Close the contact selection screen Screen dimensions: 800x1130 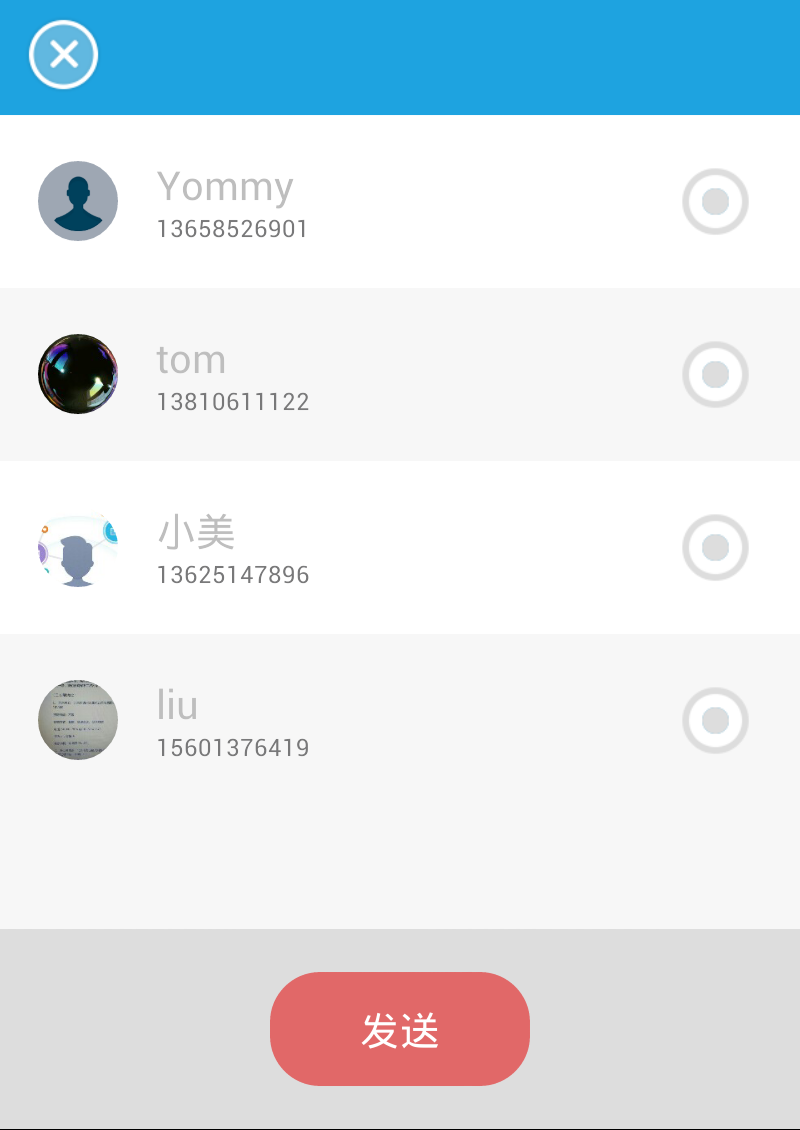pyautogui.click(x=63, y=55)
